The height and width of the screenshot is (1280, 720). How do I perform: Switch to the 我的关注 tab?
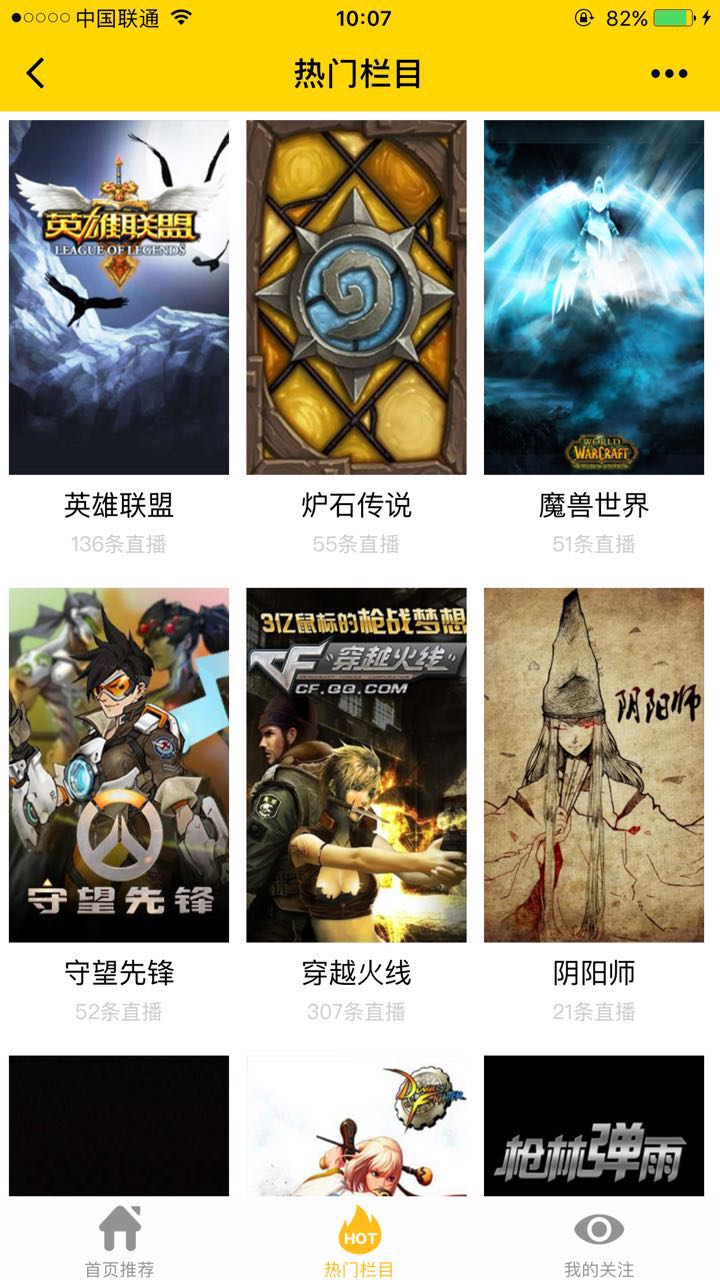pos(599,1241)
